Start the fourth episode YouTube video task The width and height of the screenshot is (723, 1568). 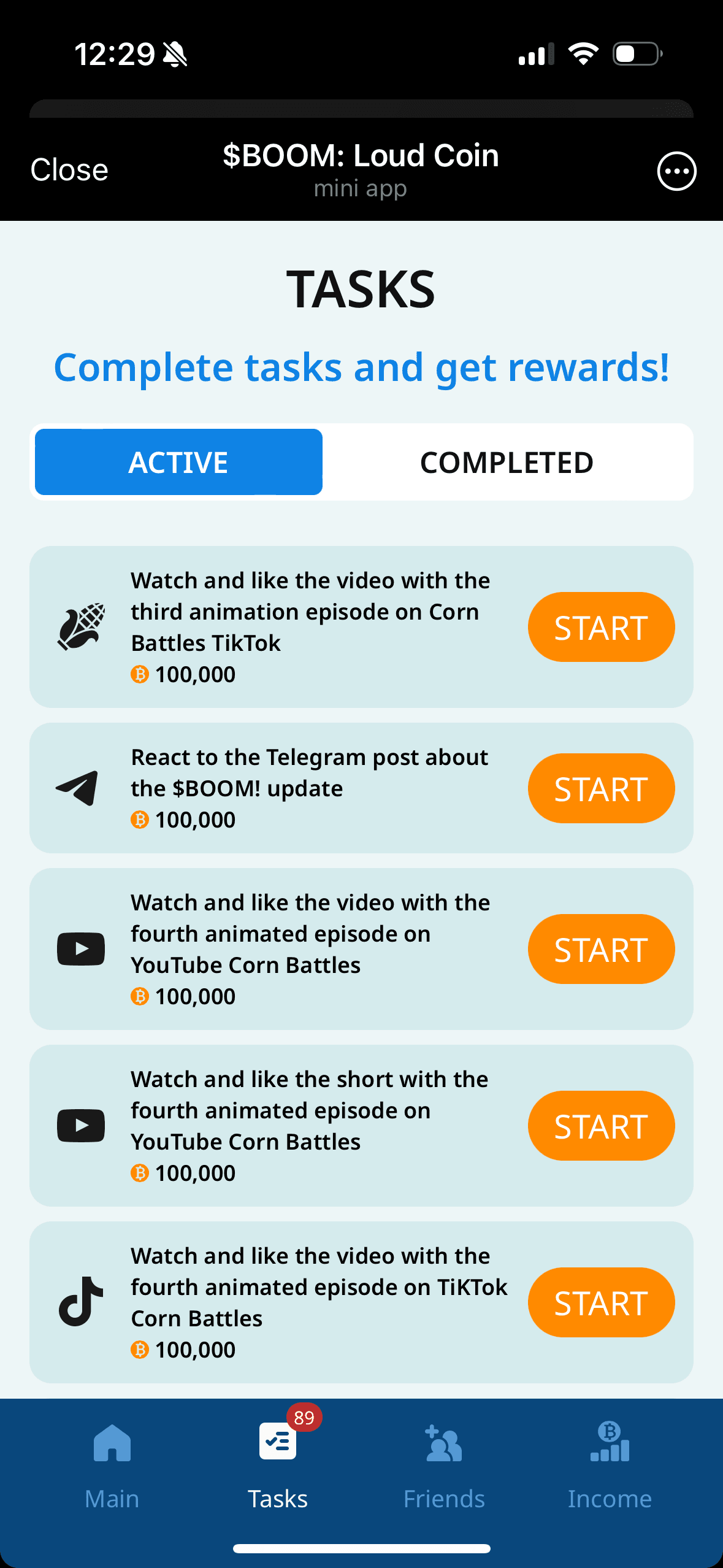[600, 950]
